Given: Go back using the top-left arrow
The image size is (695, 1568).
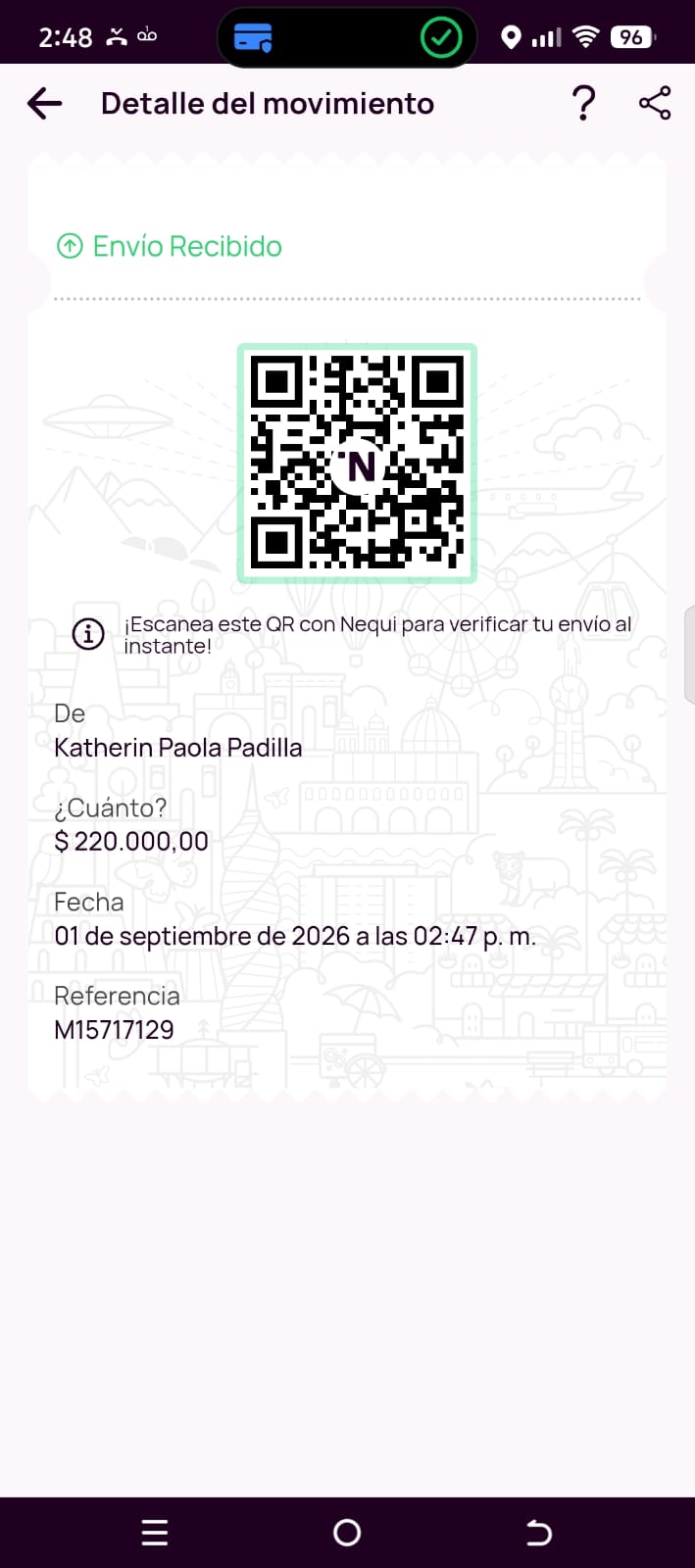Looking at the screenshot, I should tap(45, 103).
